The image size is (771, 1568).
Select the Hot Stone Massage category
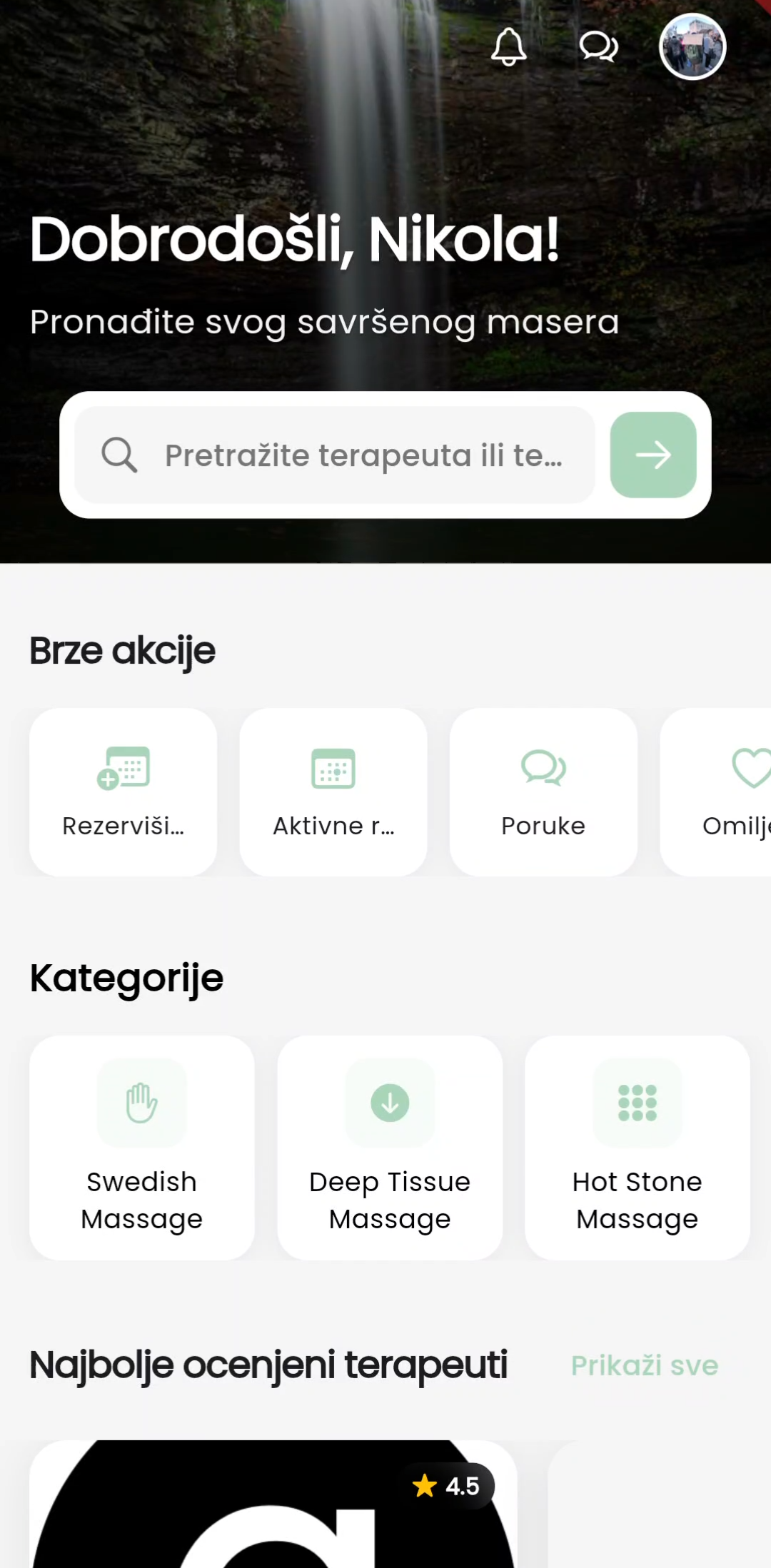[637, 1147]
